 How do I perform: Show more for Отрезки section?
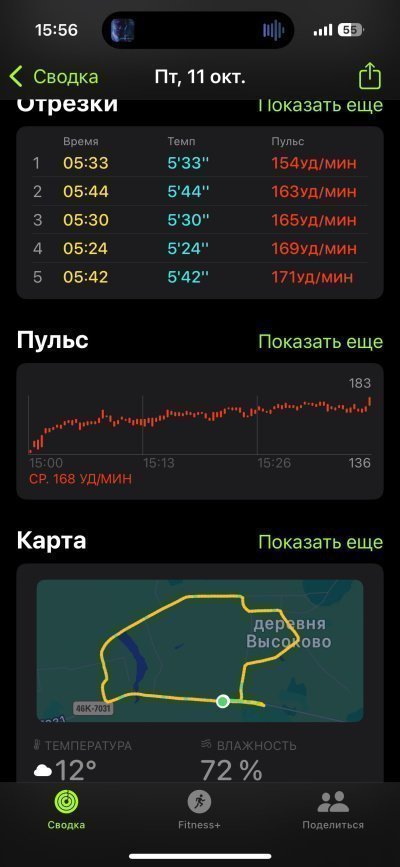pyautogui.click(x=320, y=105)
